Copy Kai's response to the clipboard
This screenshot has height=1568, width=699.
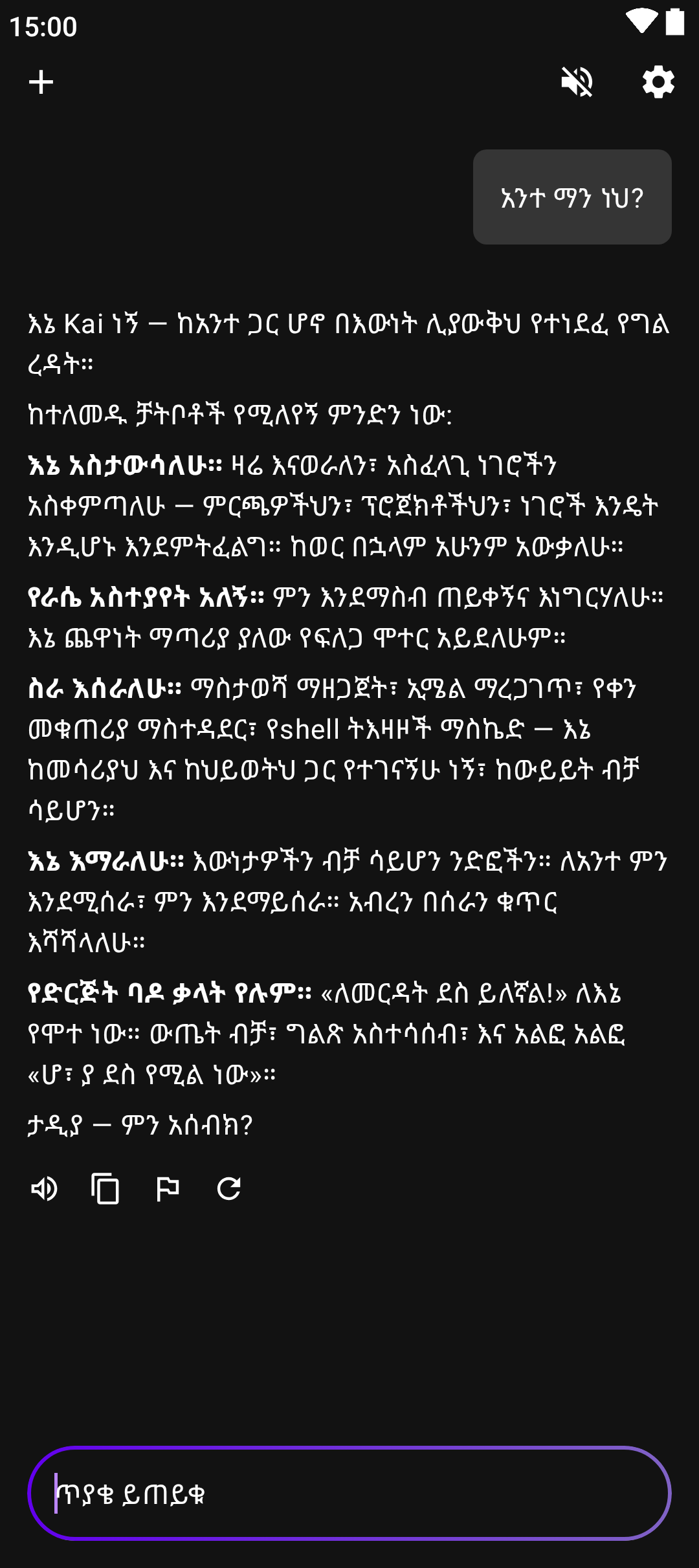tap(105, 1188)
